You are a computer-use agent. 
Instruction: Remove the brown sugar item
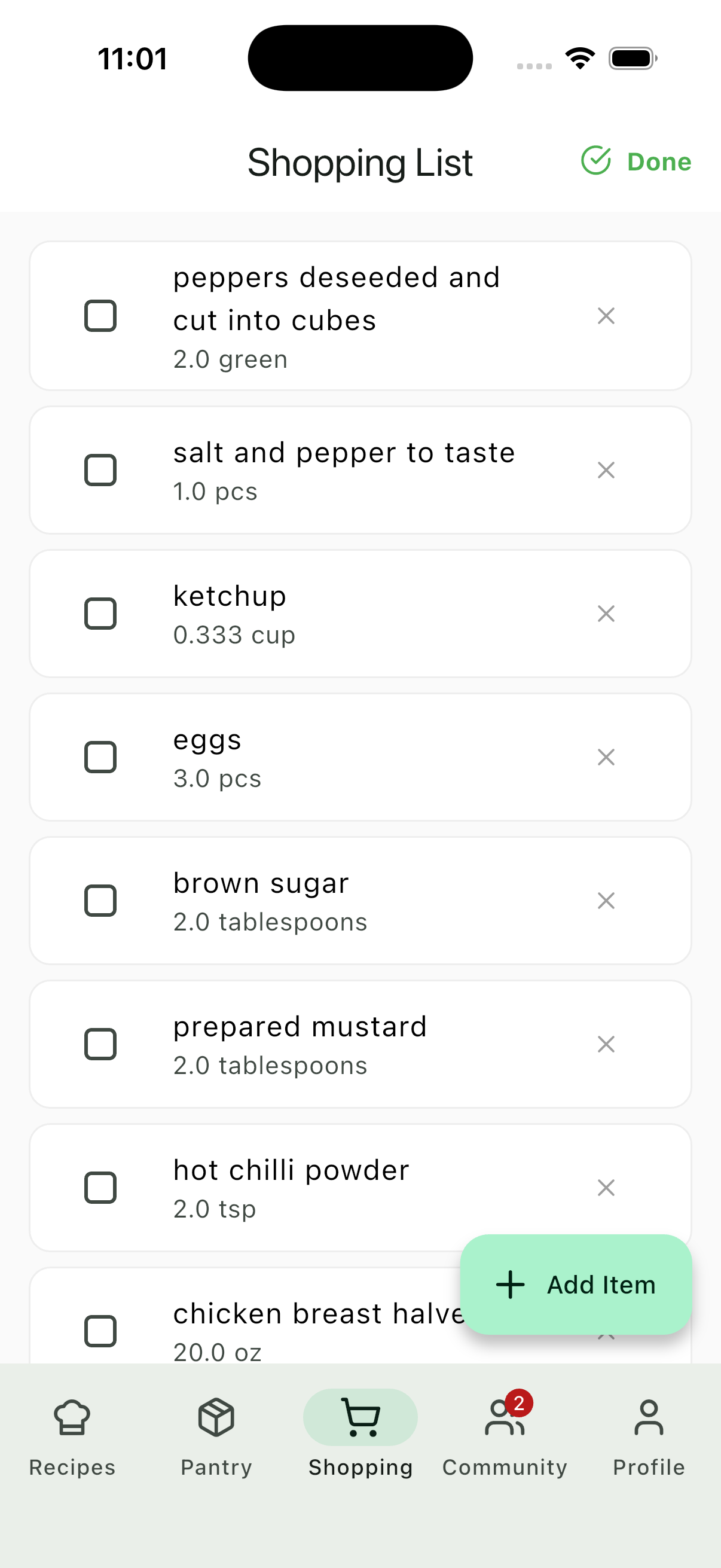click(x=606, y=901)
